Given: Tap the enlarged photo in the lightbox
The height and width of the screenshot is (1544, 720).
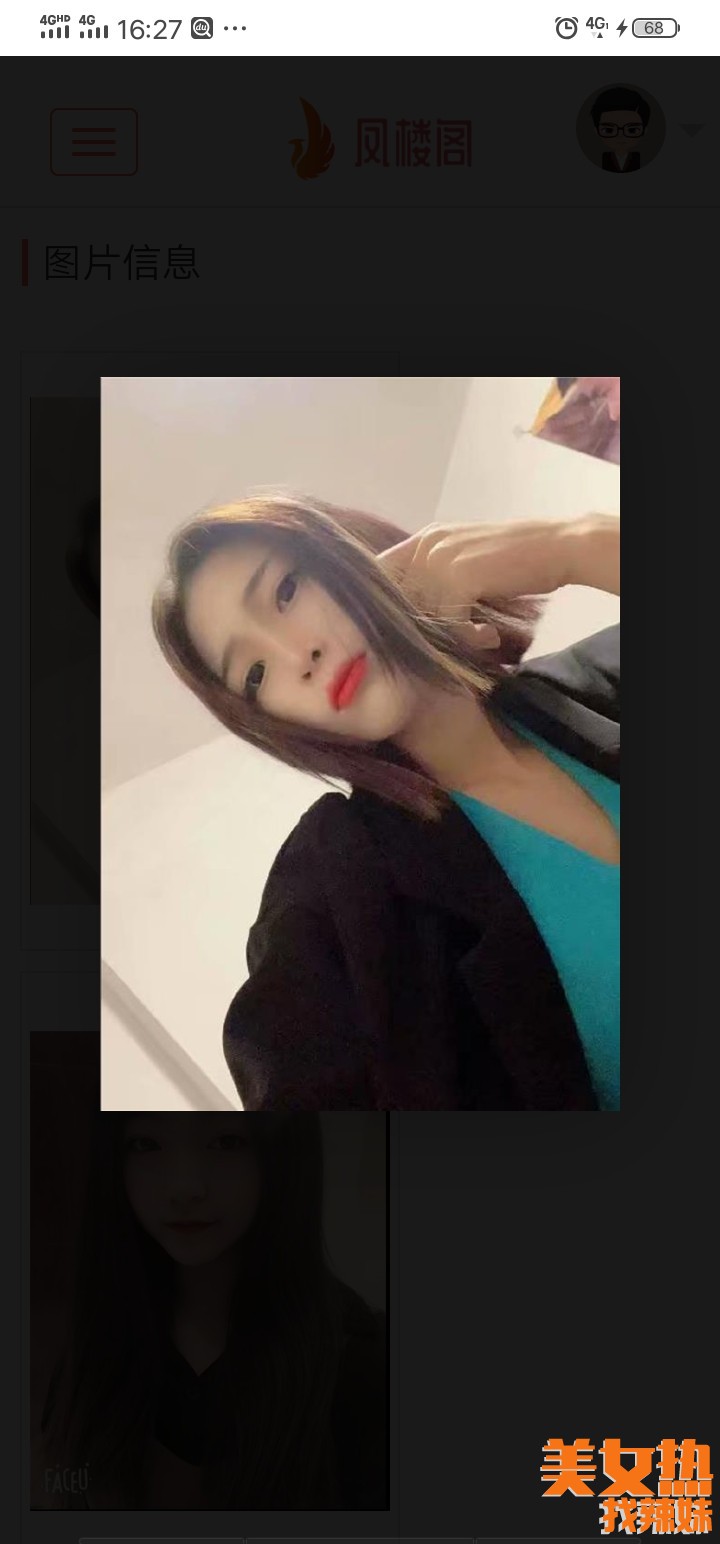Looking at the screenshot, I should coord(360,743).
